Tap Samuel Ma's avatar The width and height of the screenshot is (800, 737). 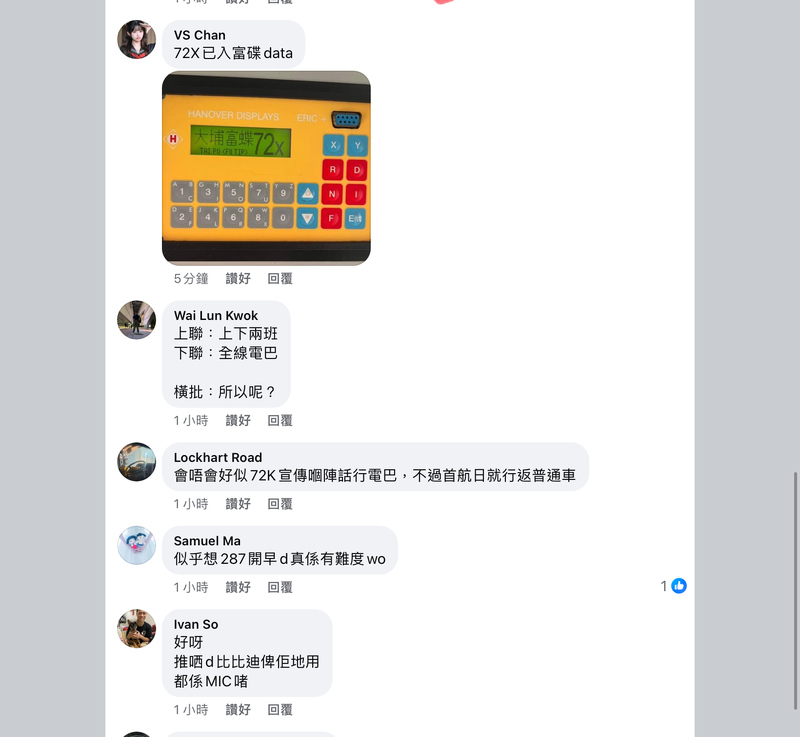pyautogui.click(x=137, y=546)
